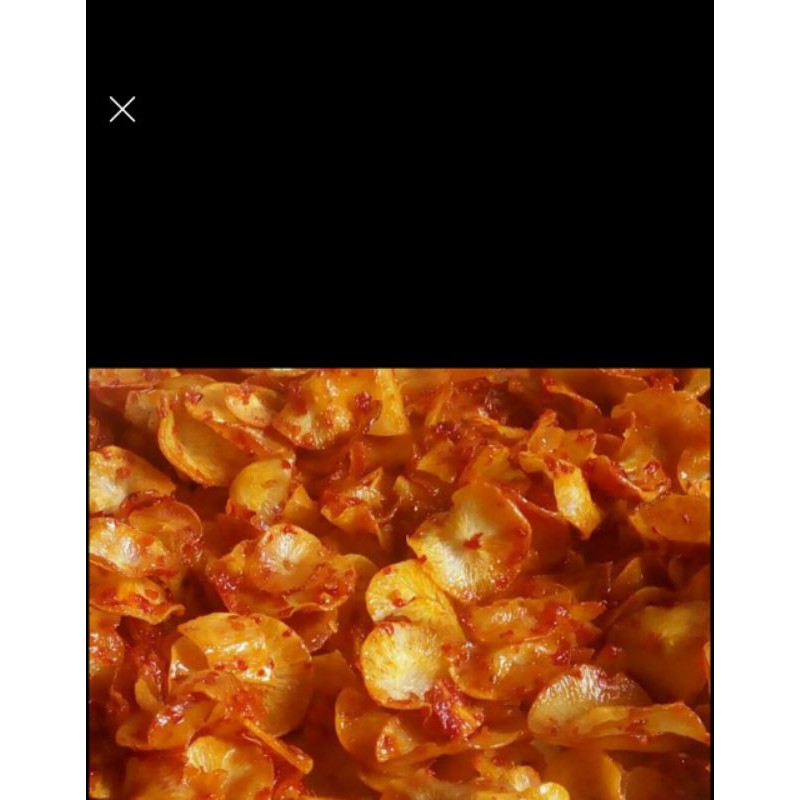Close the full-screen image viewer
Screen dimensions: 800x800
click(x=122, y=110)
